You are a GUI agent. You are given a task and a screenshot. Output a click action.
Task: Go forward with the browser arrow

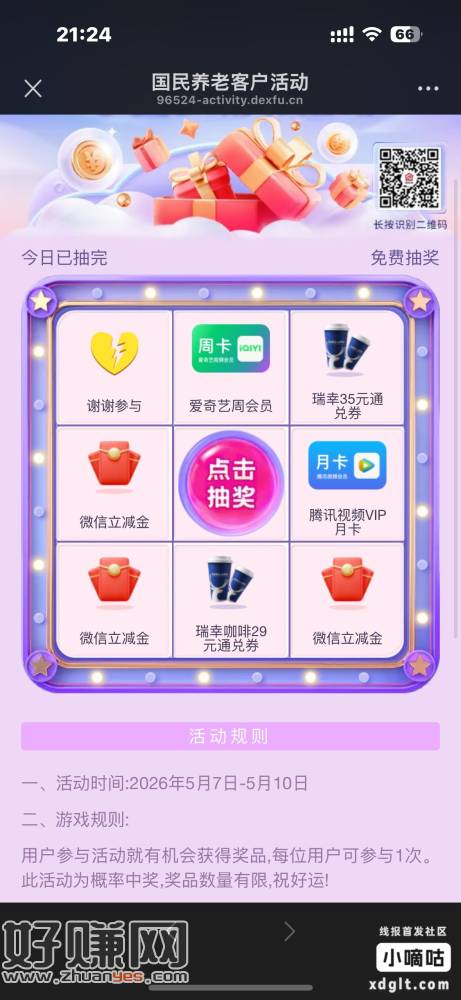289,932
